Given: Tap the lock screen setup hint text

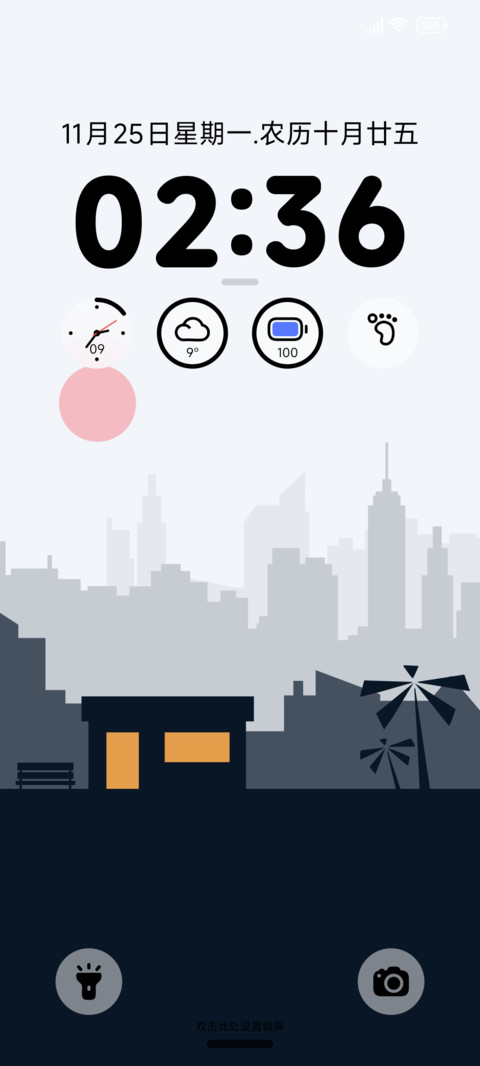Looking at the screenshot, I should [240, 1026].
